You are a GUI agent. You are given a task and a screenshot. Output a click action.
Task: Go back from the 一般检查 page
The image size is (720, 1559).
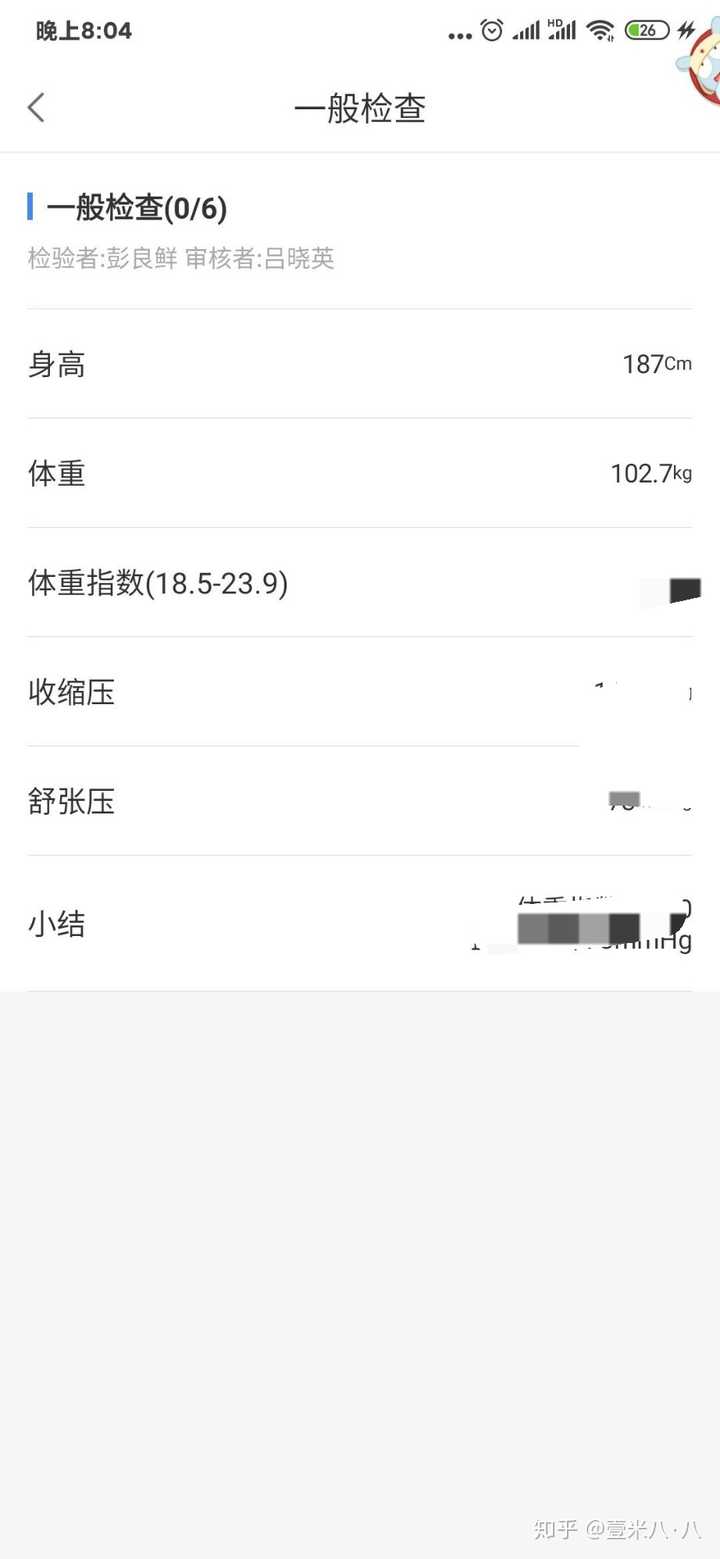point(37,108)
